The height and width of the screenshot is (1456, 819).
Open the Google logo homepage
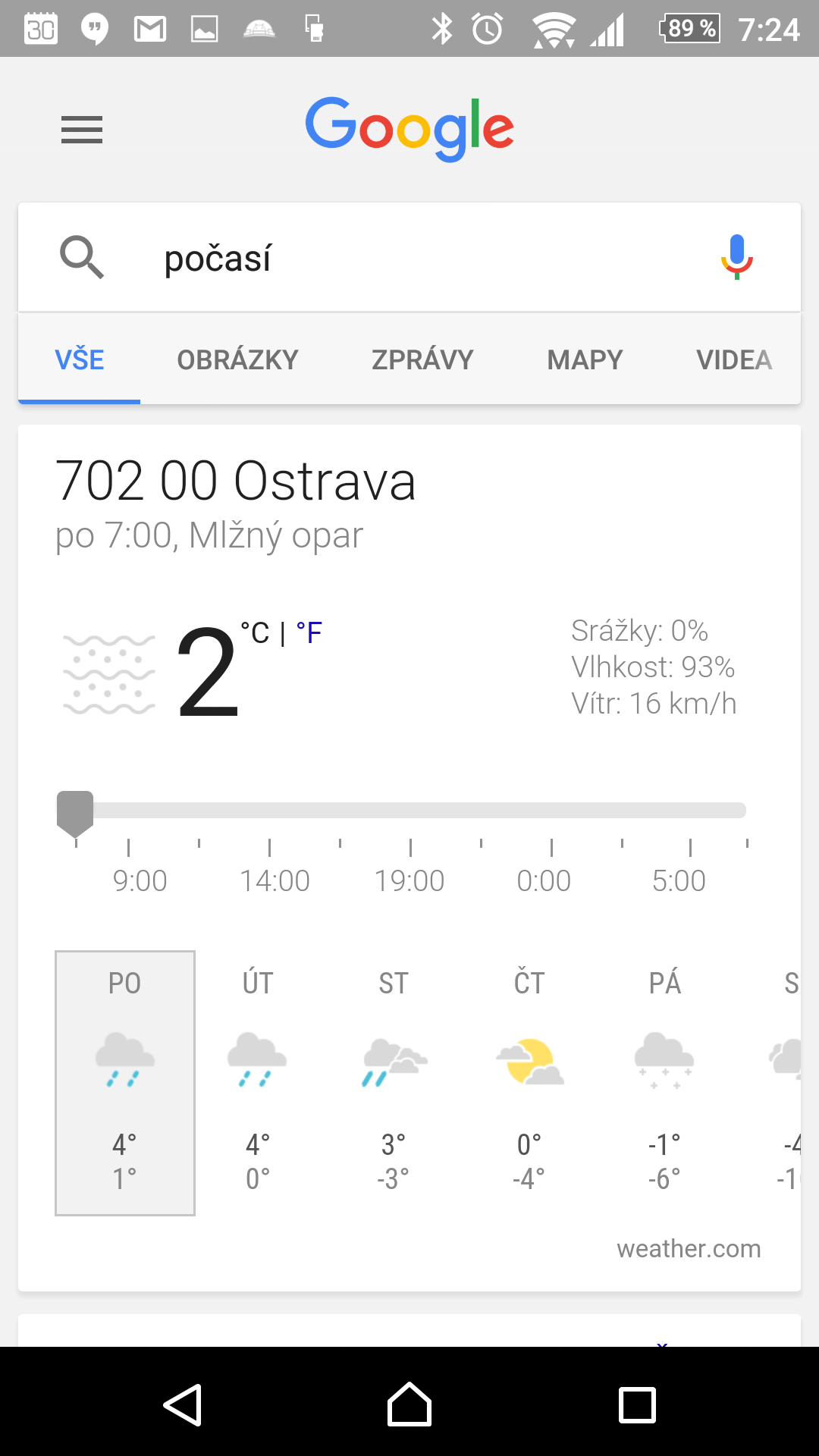[409, 129]
